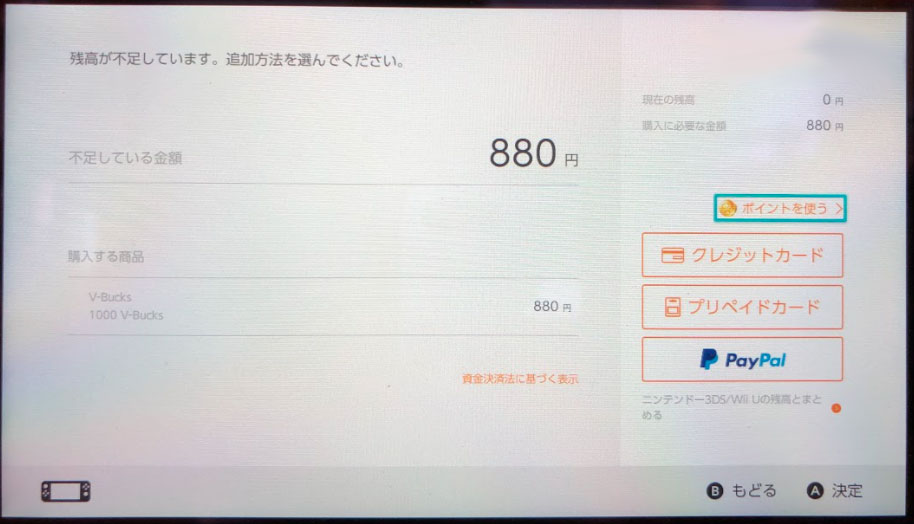Confirm selection with 決定
Viewport: 914px width, 524px height.
(x=835, y=491)
